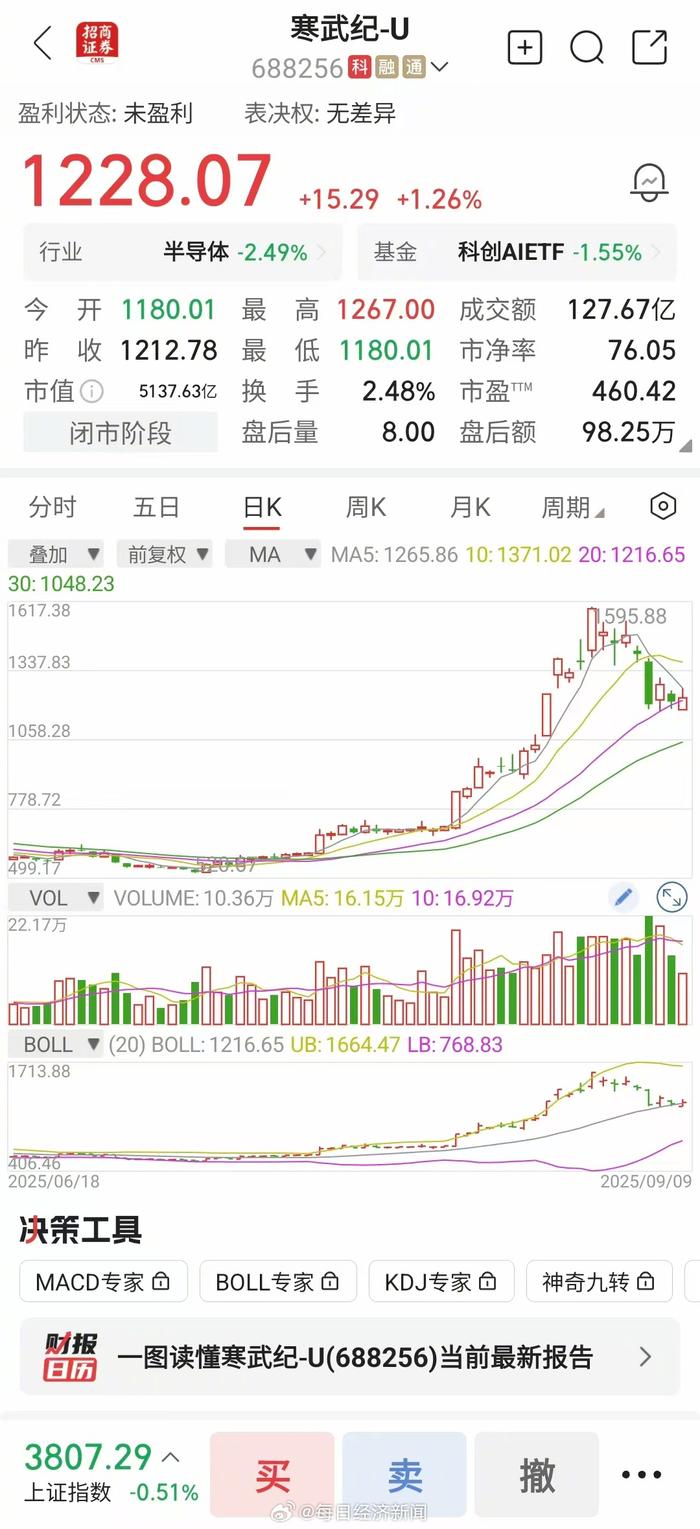Select the 周K chart tab
The width and height of the screenshot is (700, 1529).
pyautogui.click(x=365, y=508)
